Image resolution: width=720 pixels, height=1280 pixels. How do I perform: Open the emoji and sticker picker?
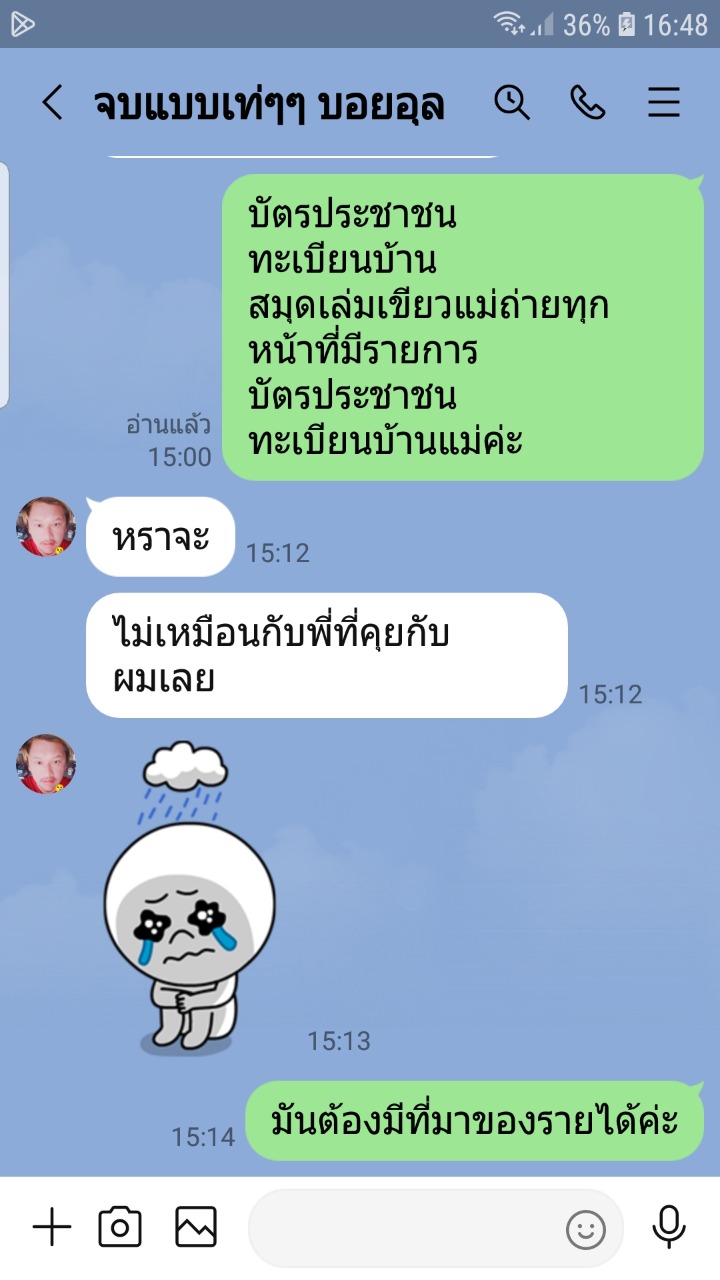[x=586, y=1229]
